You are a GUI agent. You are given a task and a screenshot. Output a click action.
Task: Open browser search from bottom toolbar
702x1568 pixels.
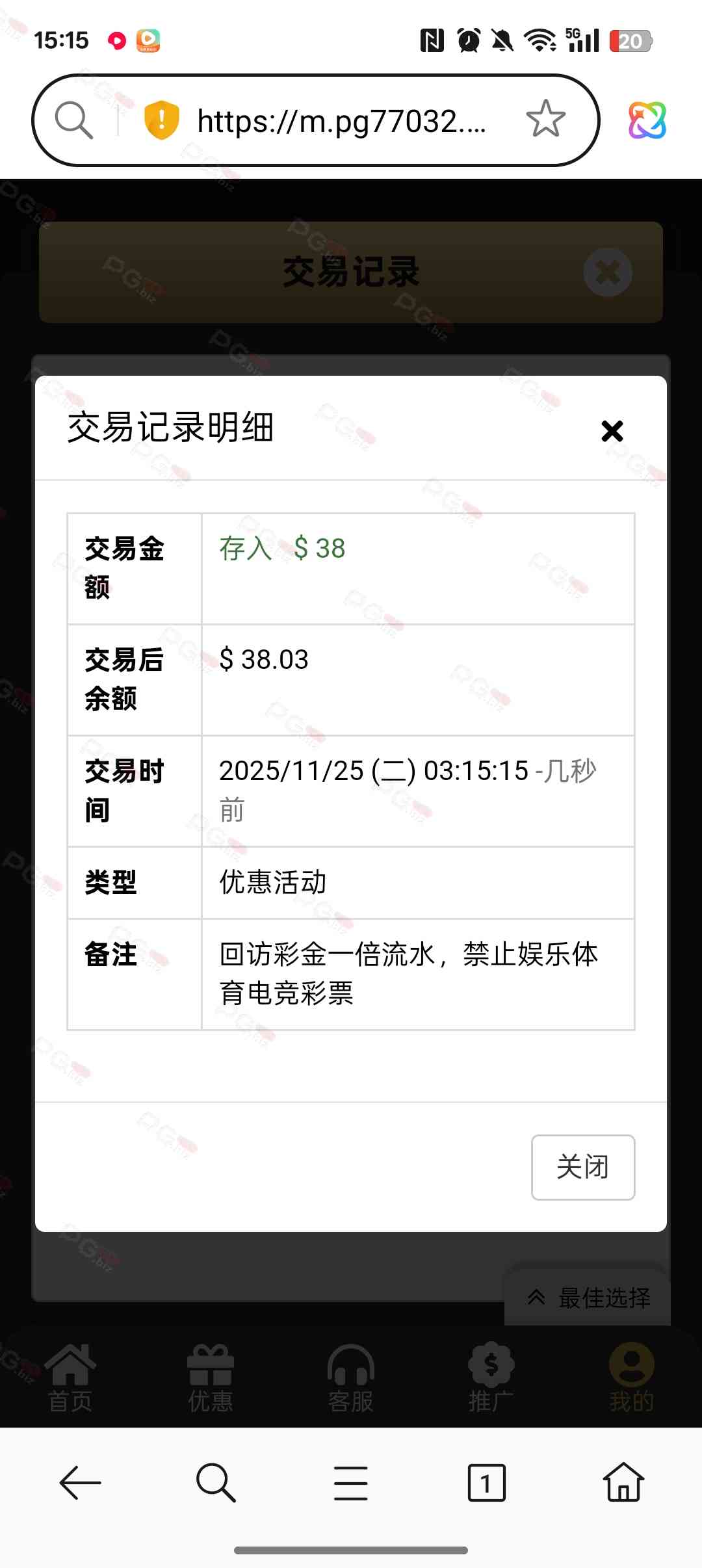[x=215, y=1483]
